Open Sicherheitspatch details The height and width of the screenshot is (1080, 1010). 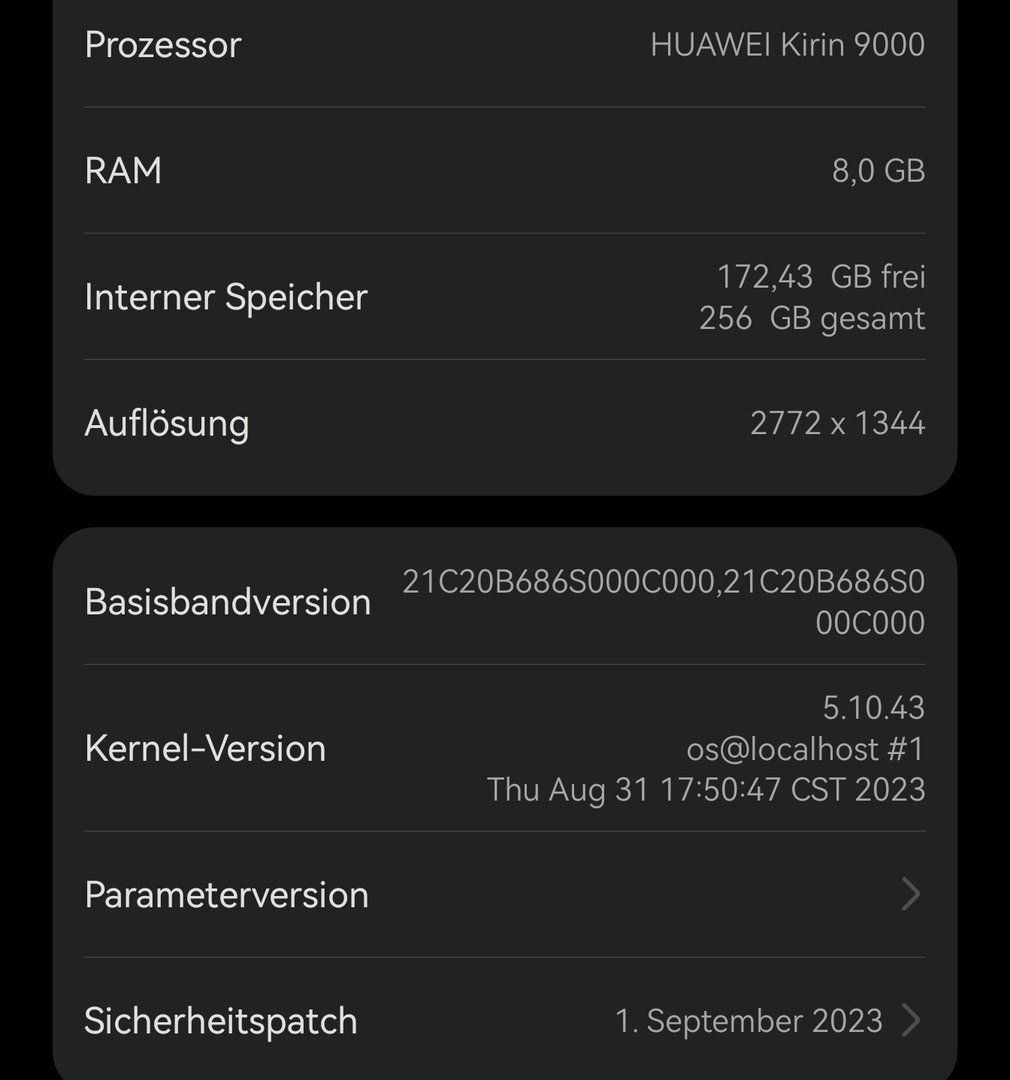coord(504,1020)
